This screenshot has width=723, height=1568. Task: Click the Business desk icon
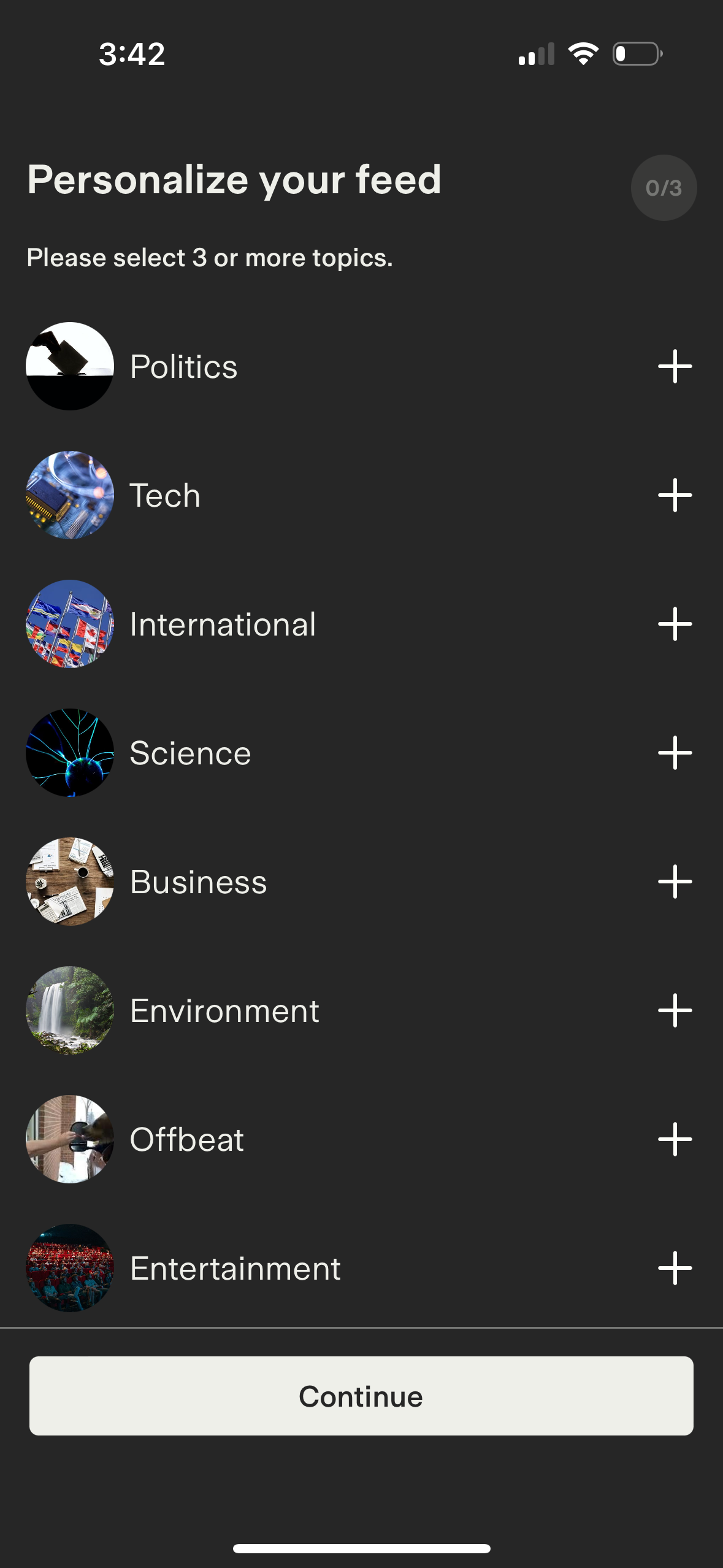tap(69, 881)
